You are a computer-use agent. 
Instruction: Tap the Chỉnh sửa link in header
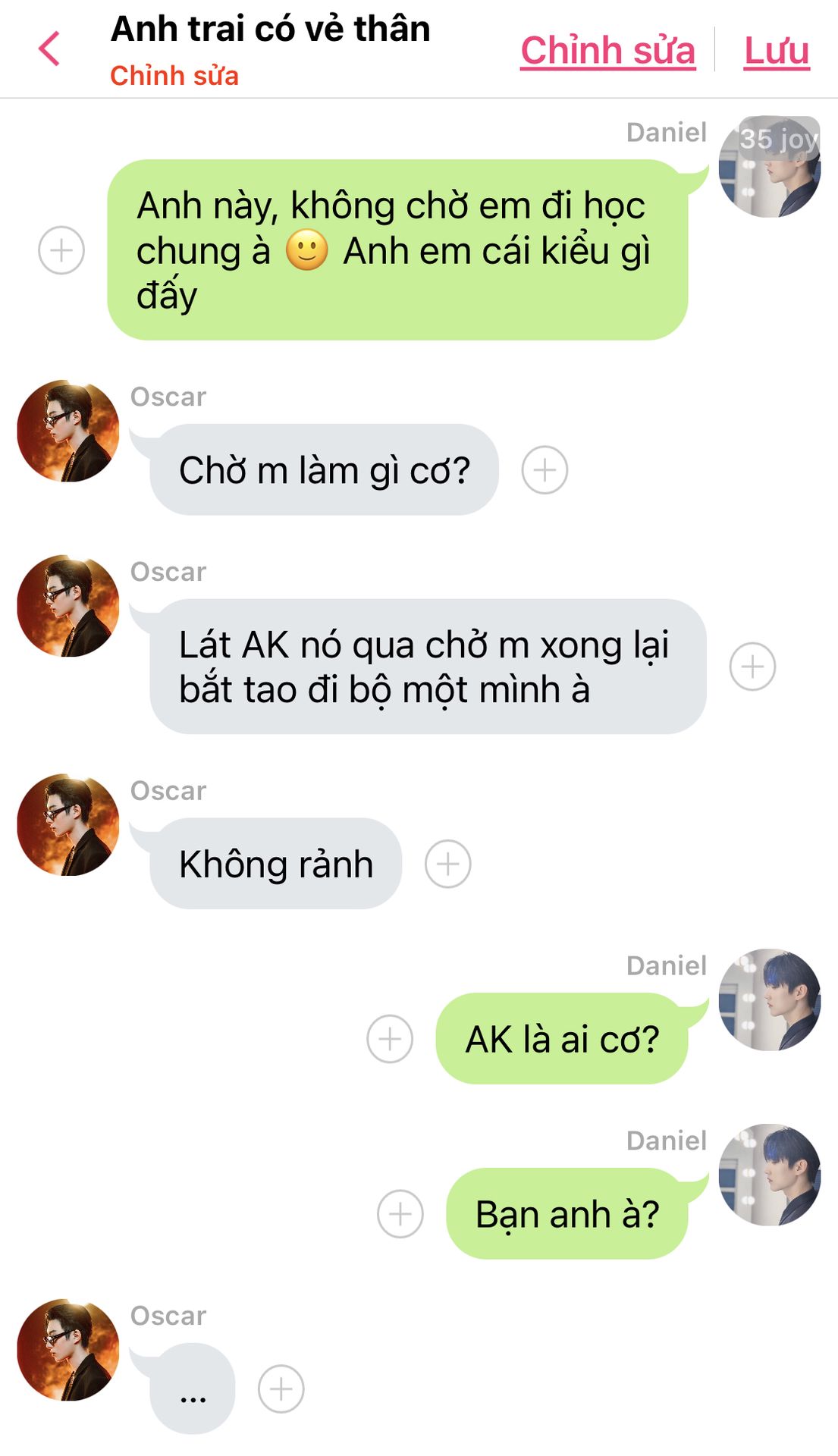[607, 51]
